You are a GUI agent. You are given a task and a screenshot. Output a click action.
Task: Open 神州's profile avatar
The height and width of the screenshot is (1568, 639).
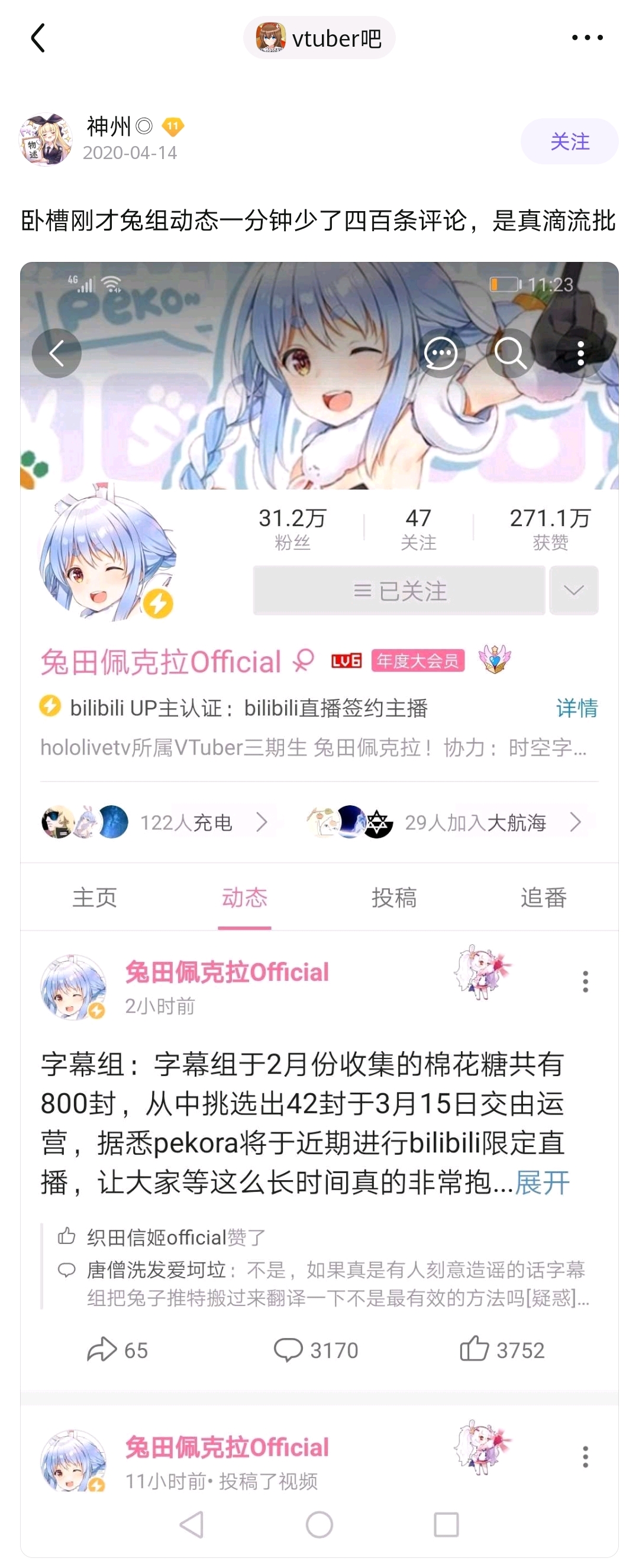point(46,140)
